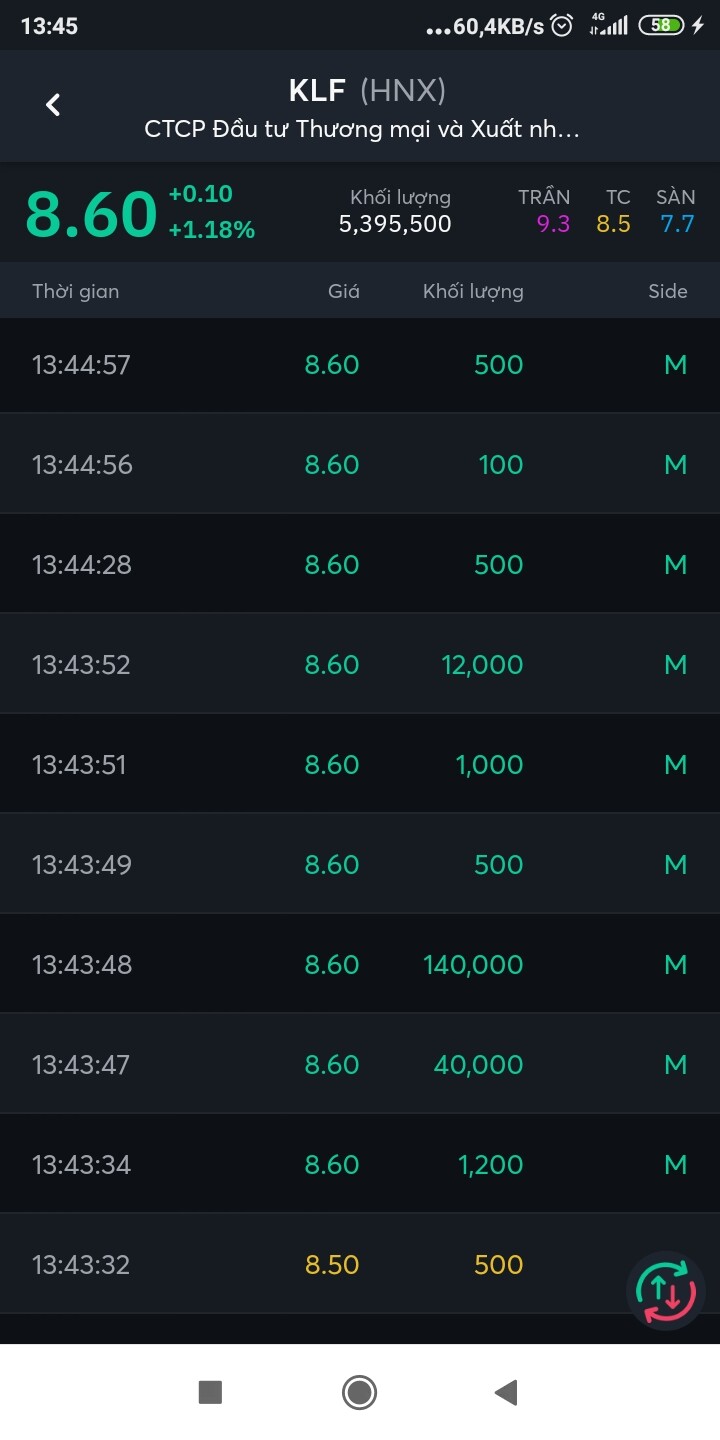Image resolution: width=720 pixels, height=1440 pixels.
Task: Open recent apps from navigation bar
Action: (x=210, y=1392)
